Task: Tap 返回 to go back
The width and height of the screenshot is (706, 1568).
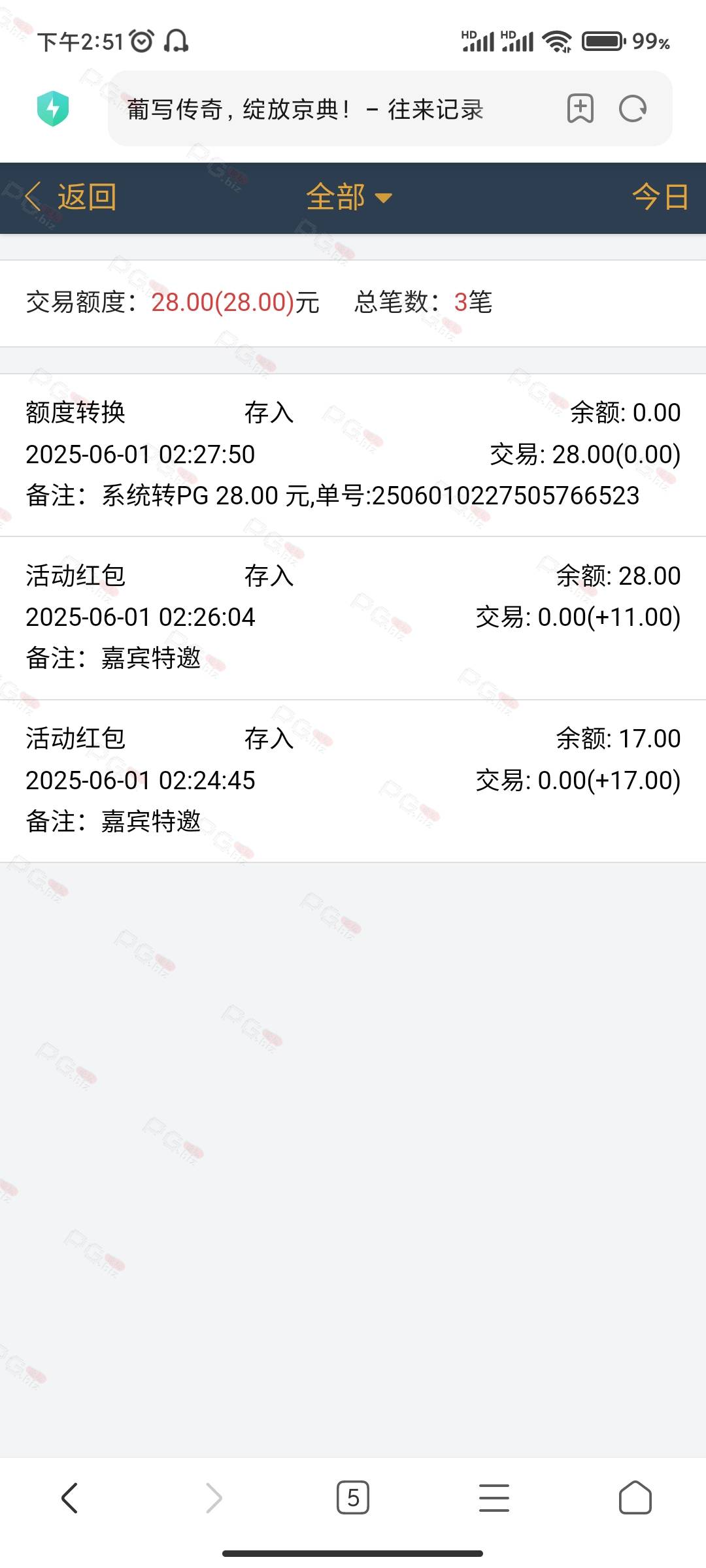Action: pos(71,197)
